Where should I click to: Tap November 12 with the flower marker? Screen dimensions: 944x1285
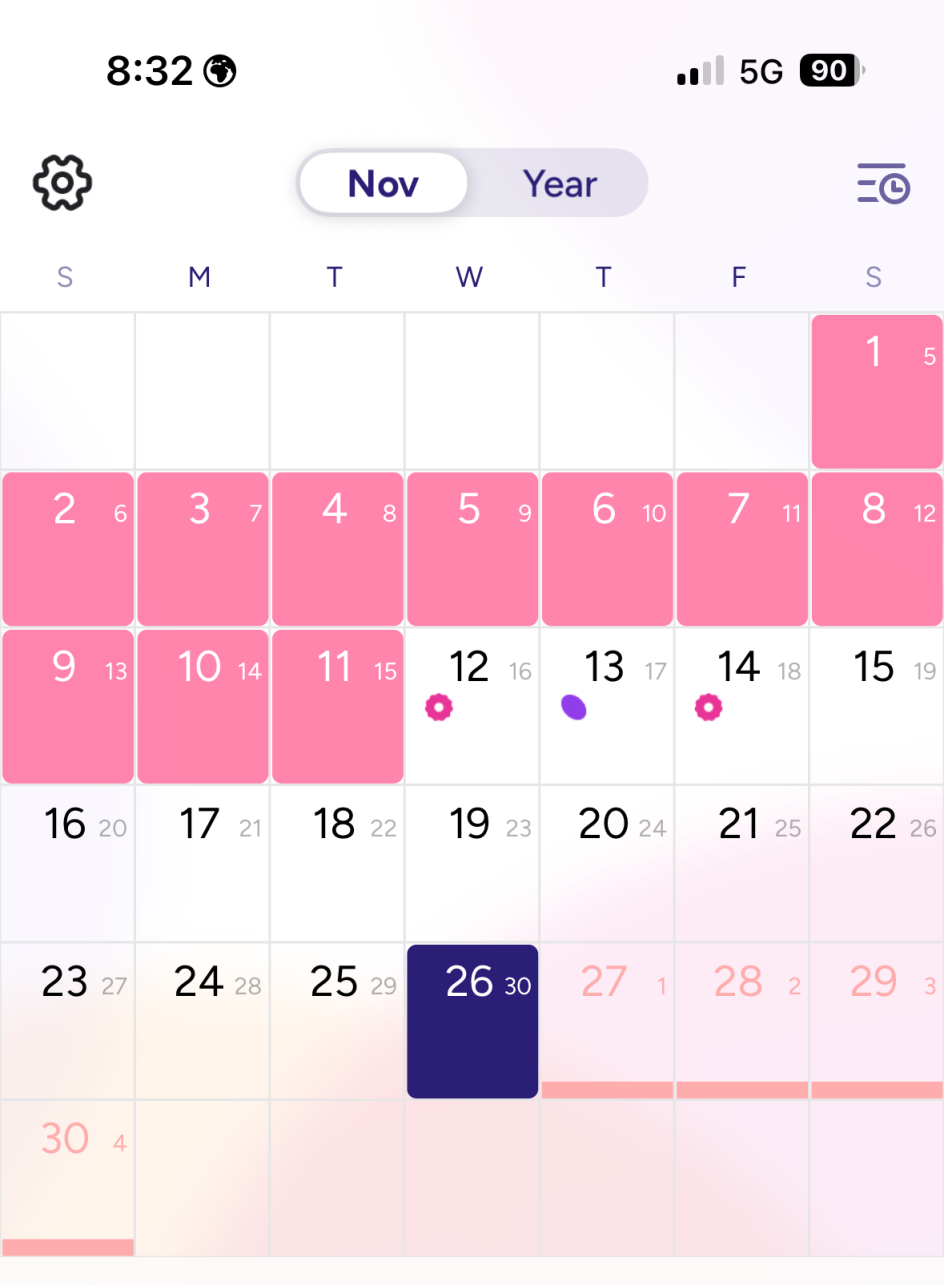tap(472, 705)
